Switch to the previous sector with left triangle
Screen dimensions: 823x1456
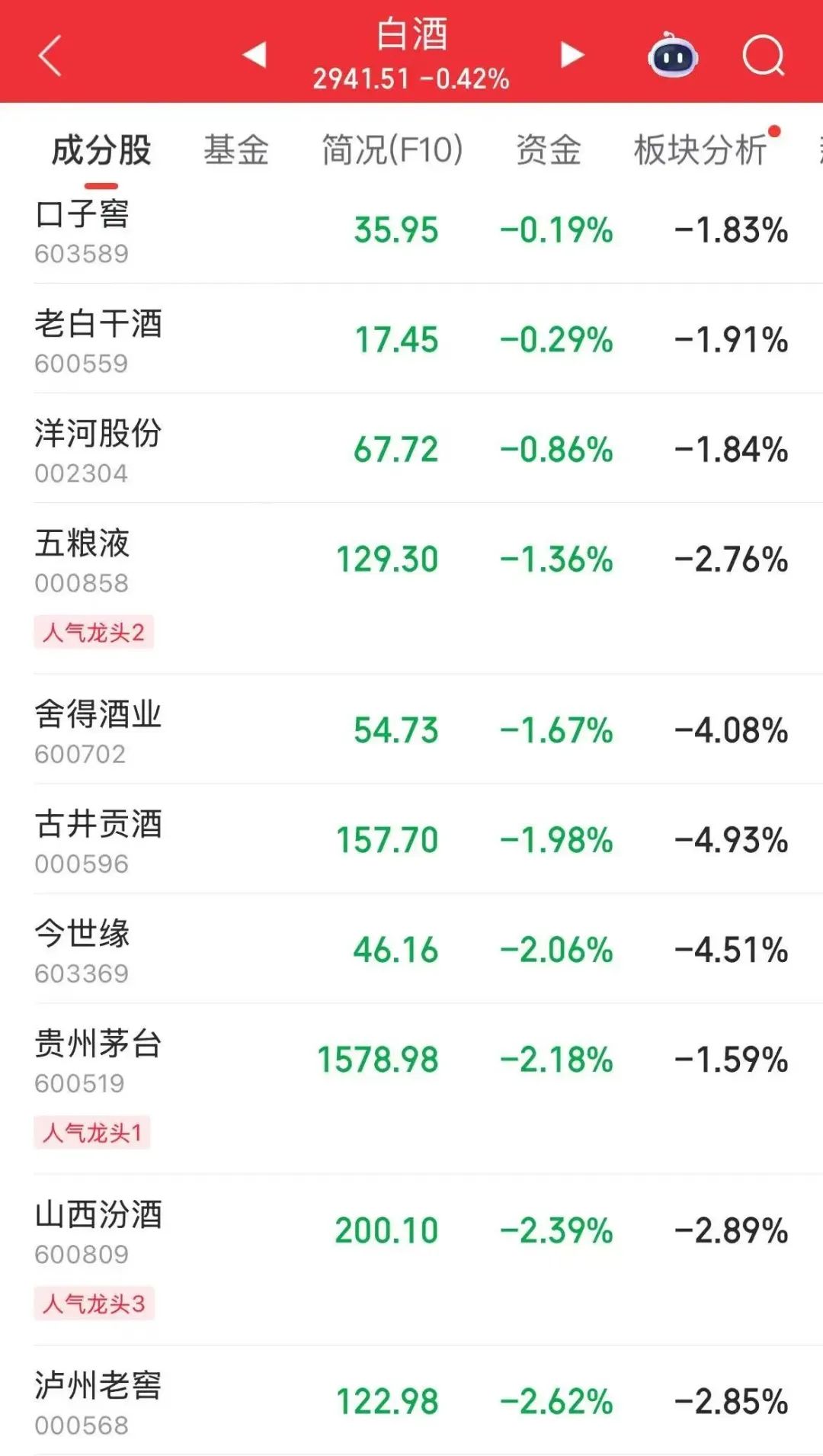tap(255, 55)
